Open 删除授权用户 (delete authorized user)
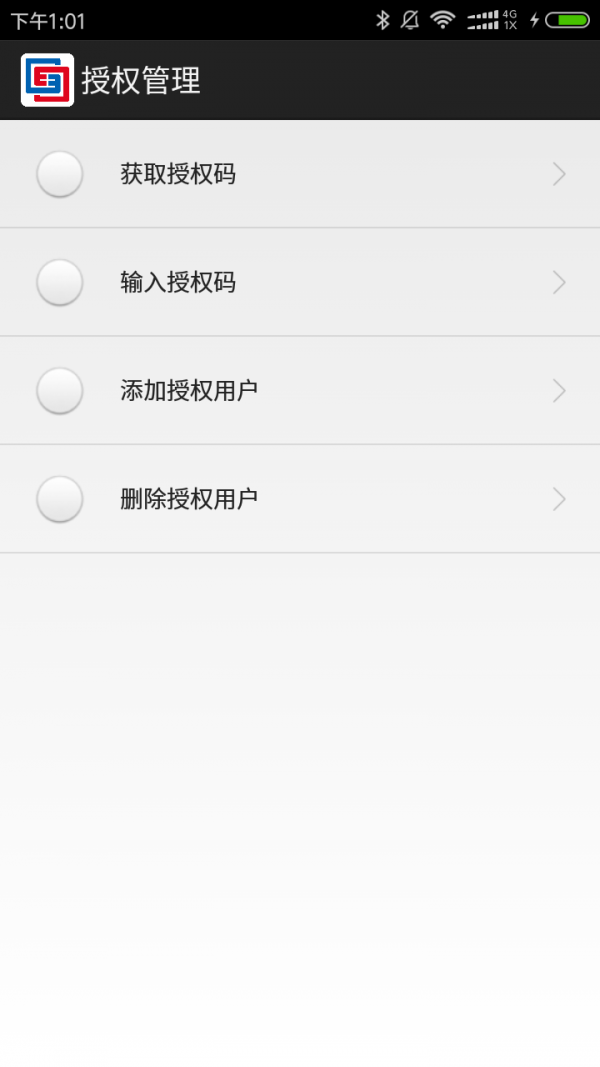This screenshot has height=1067, width=600. pos(300,499)
